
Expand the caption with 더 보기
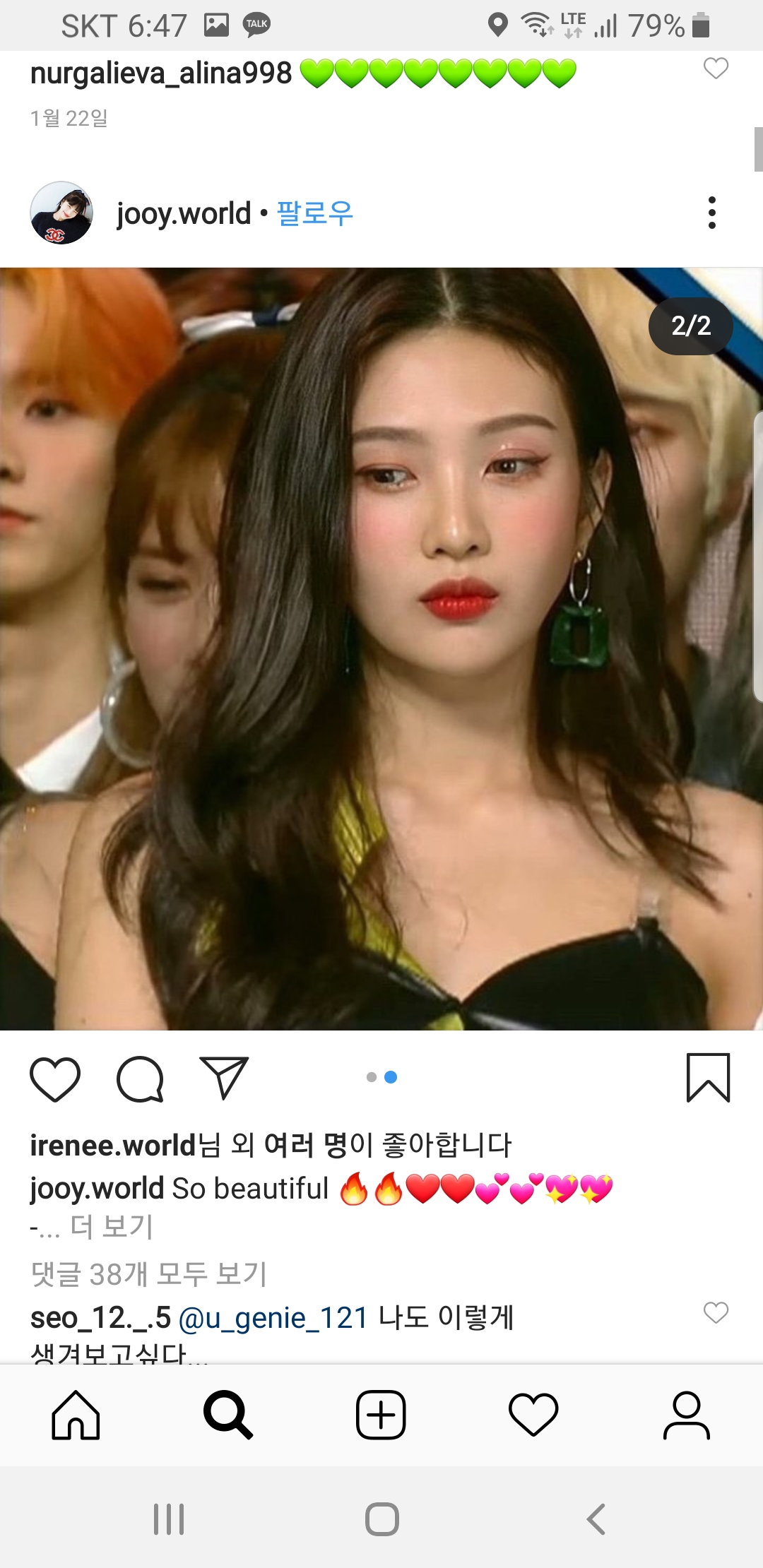[x=112, y=1227]
